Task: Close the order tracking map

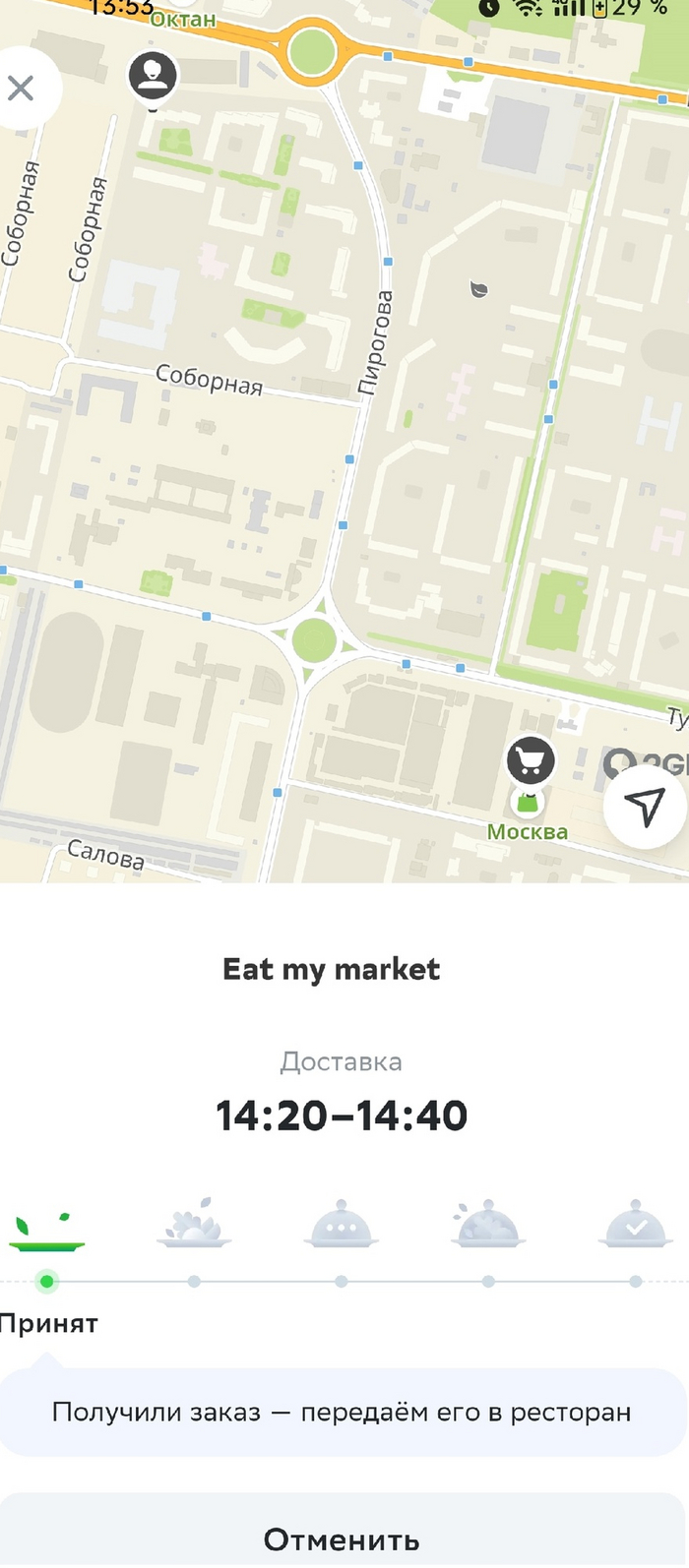Action: coord(22,89)
